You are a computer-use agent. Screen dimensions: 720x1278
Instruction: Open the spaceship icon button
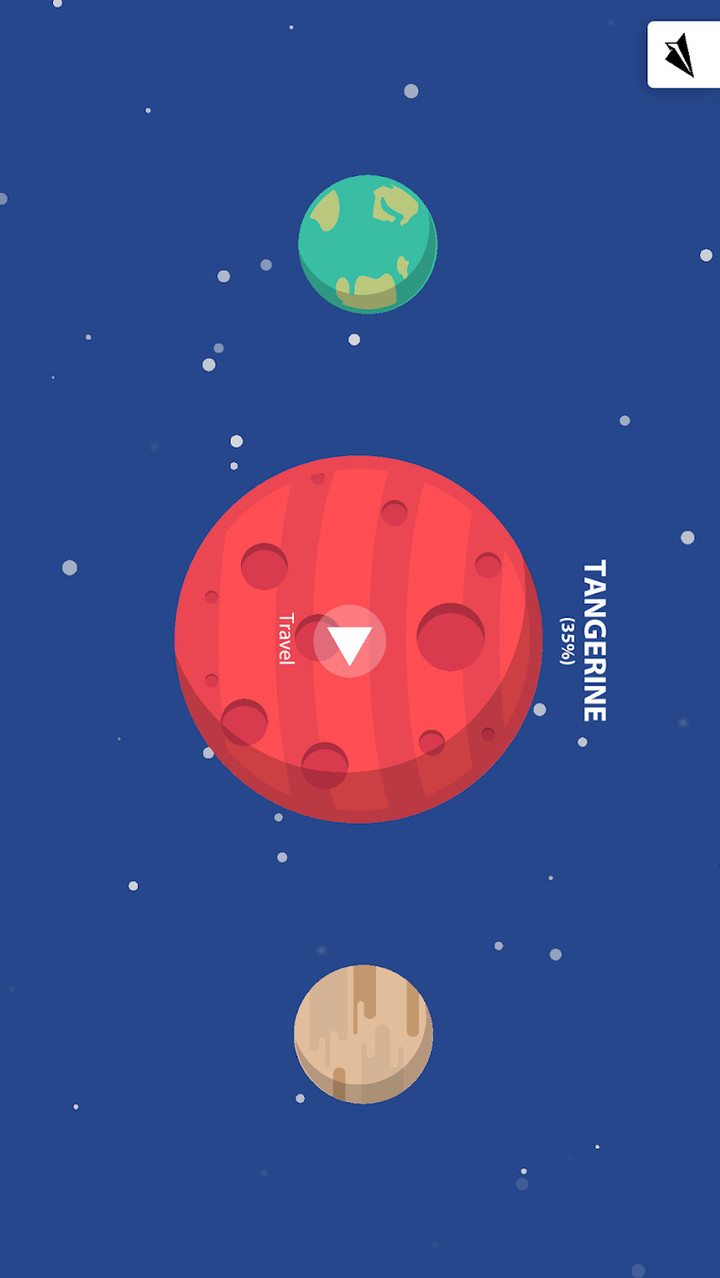click(682, 55)
